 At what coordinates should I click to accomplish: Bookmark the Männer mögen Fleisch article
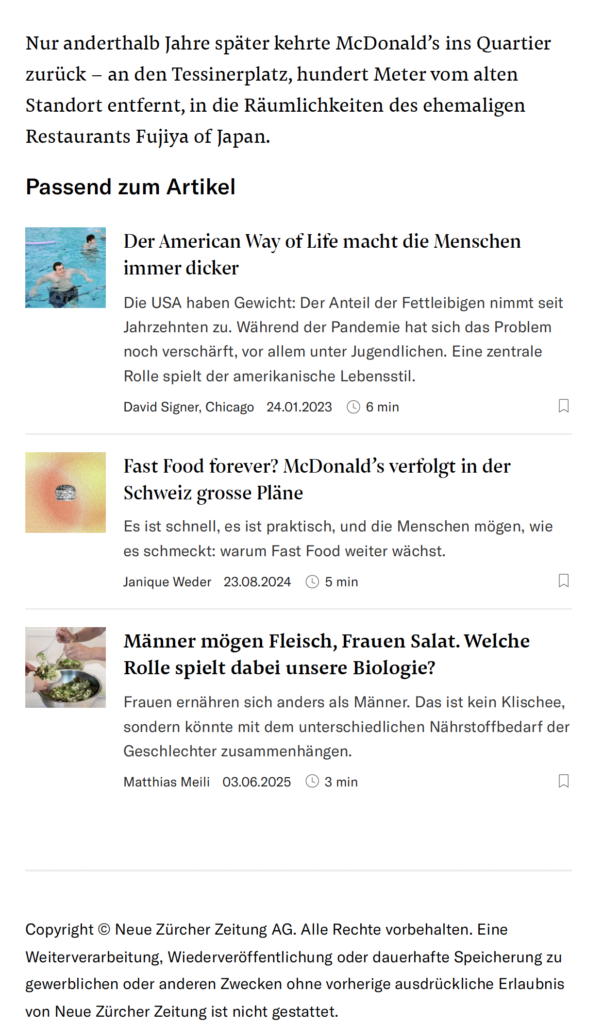[x=563, y=781]
